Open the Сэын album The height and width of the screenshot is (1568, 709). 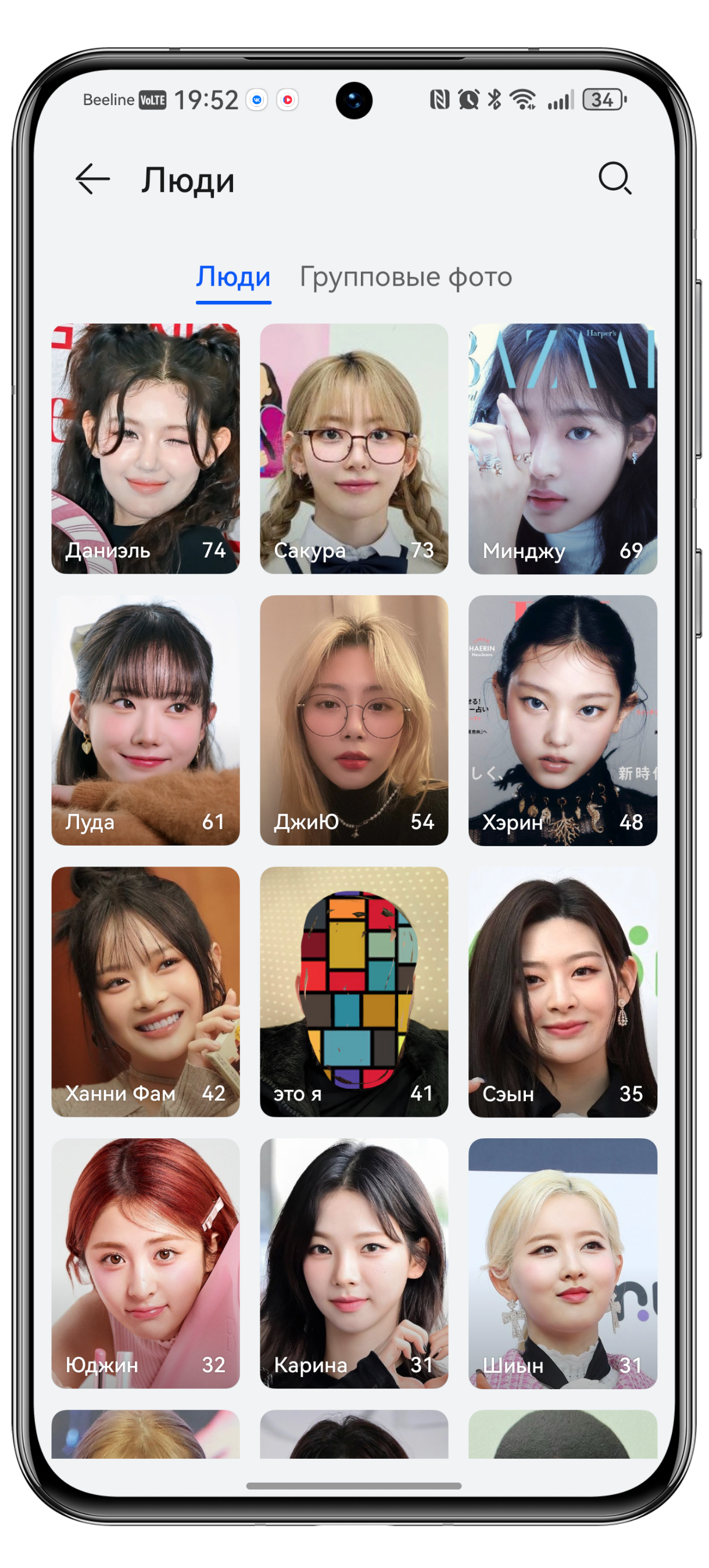563,991
